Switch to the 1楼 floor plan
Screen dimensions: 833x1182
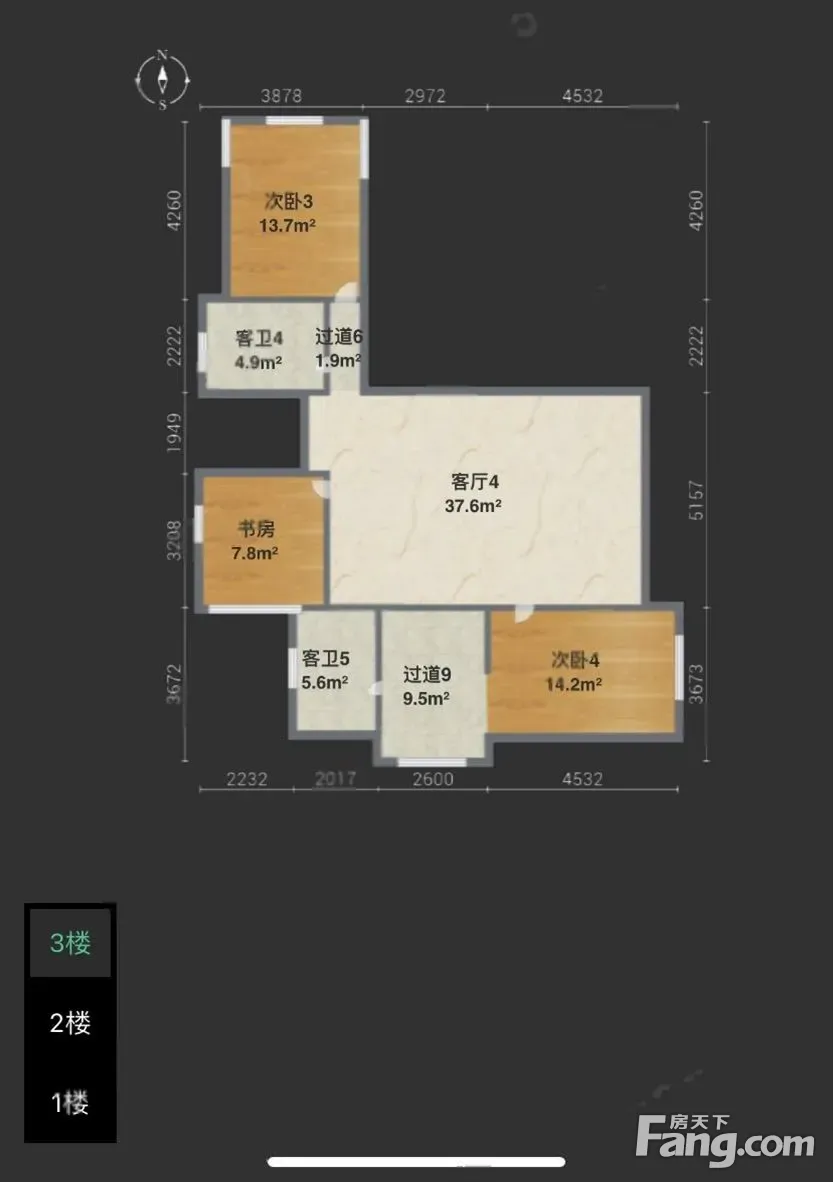(x=70, y=1103)
